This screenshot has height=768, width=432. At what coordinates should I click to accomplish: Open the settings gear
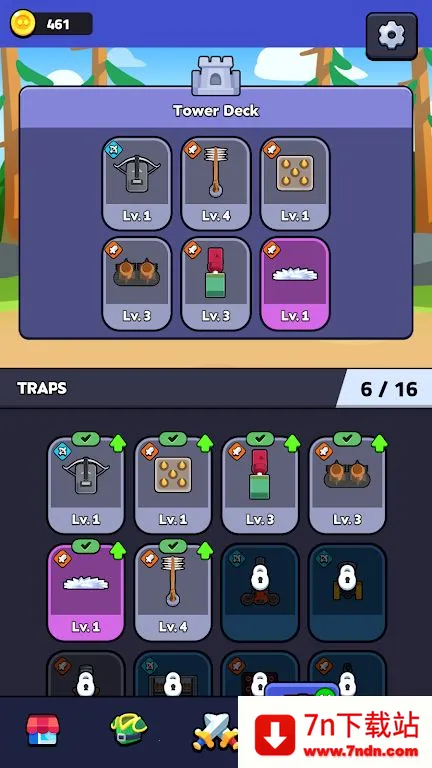[x=391, y=36]
